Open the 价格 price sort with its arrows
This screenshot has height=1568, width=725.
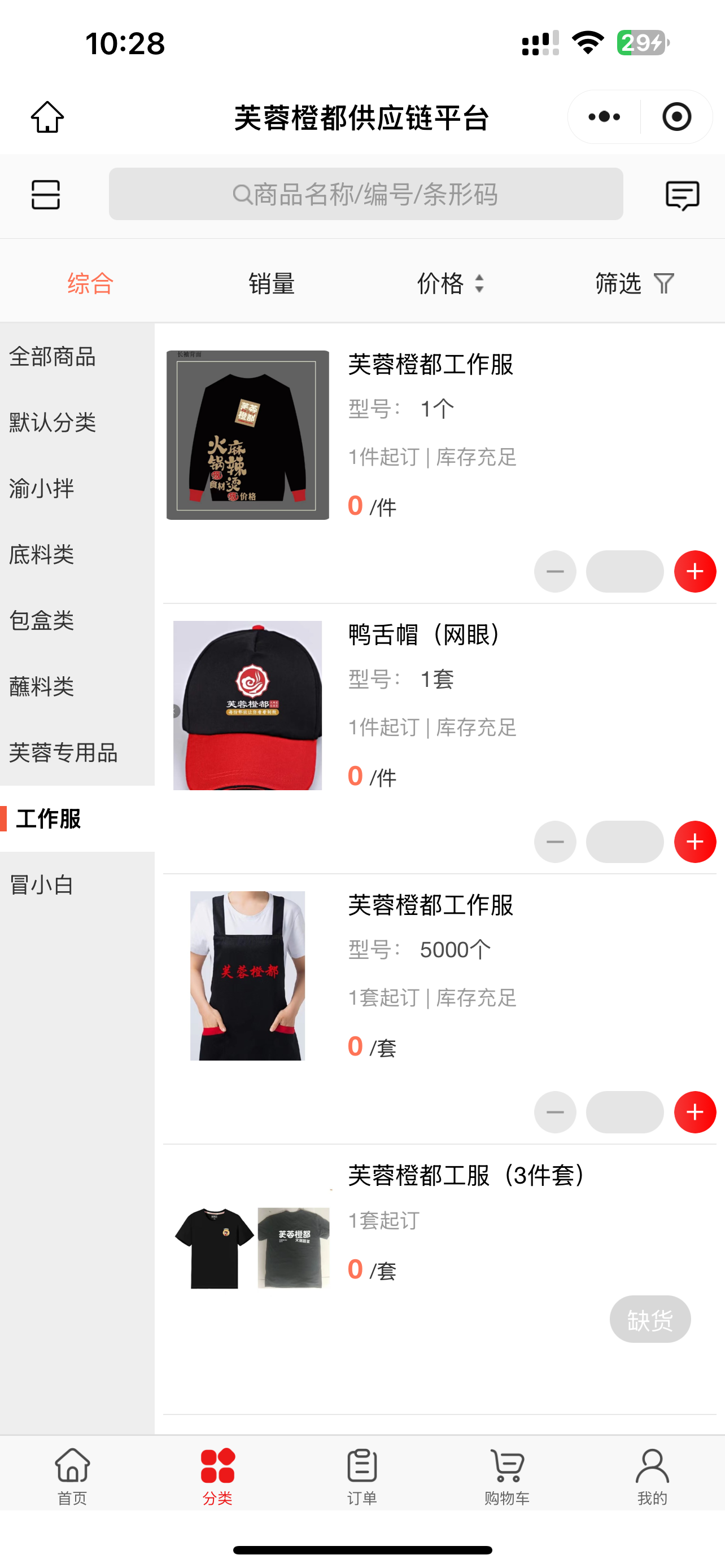451,283
